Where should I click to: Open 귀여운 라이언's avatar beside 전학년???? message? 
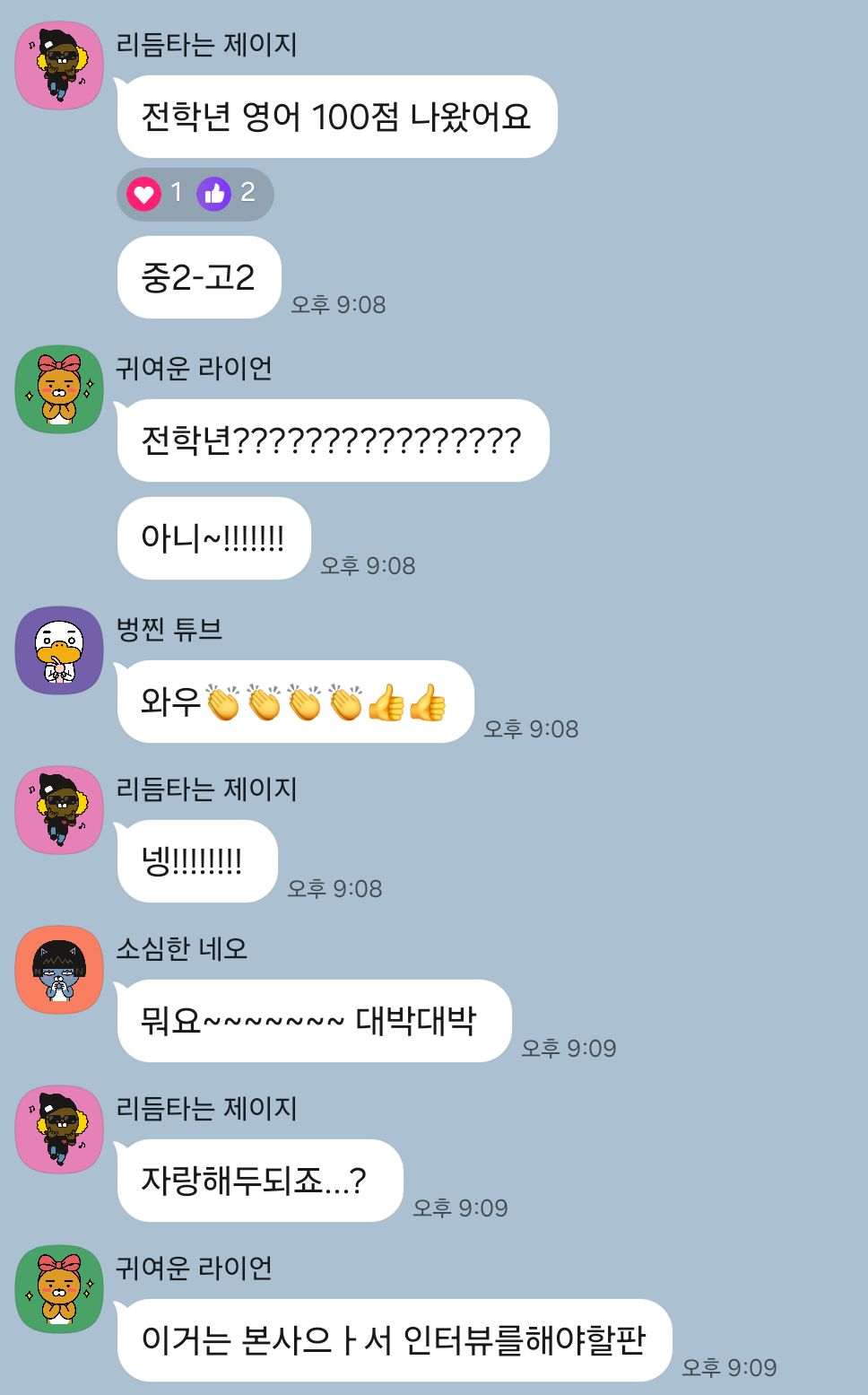[59, 389]
